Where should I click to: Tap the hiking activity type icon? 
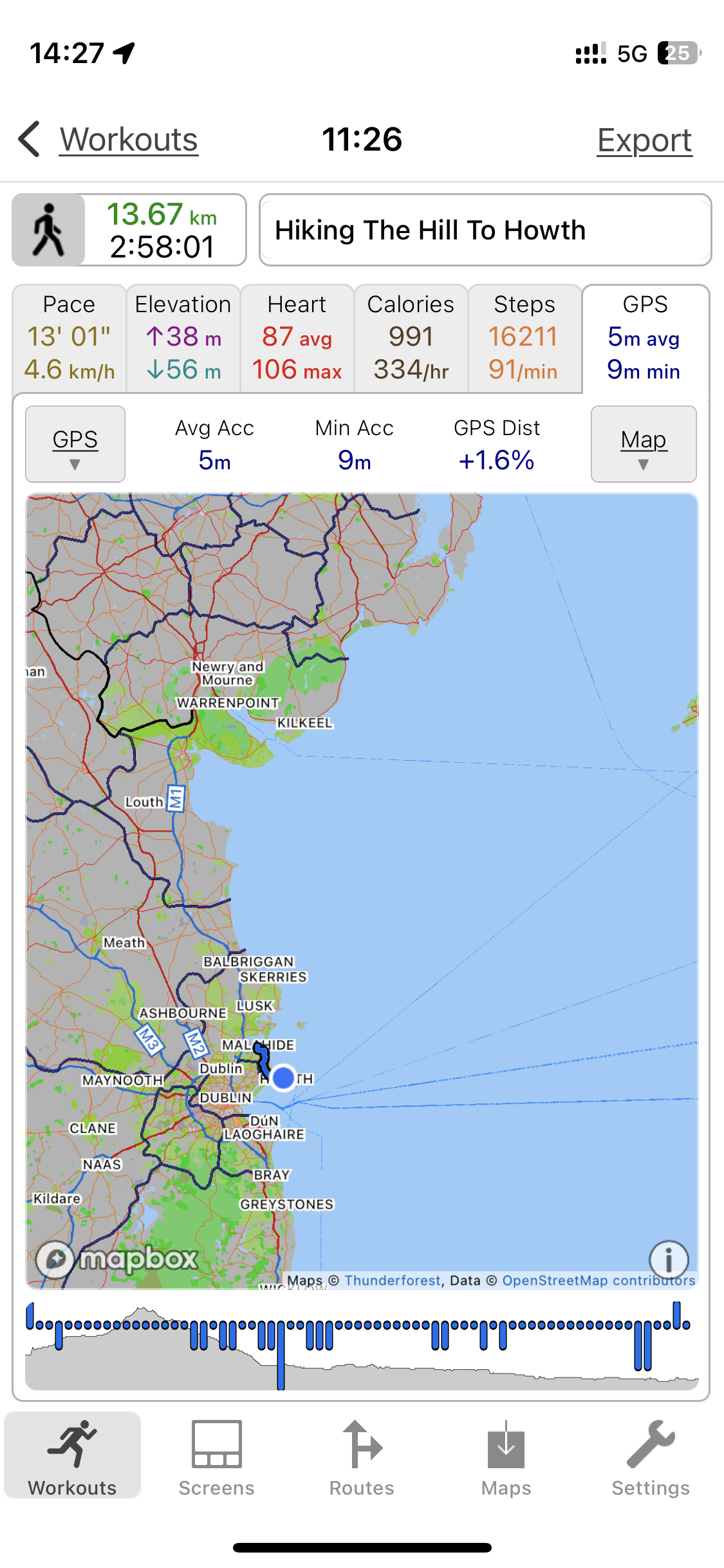pyautogui.click(x=48, y=230)
